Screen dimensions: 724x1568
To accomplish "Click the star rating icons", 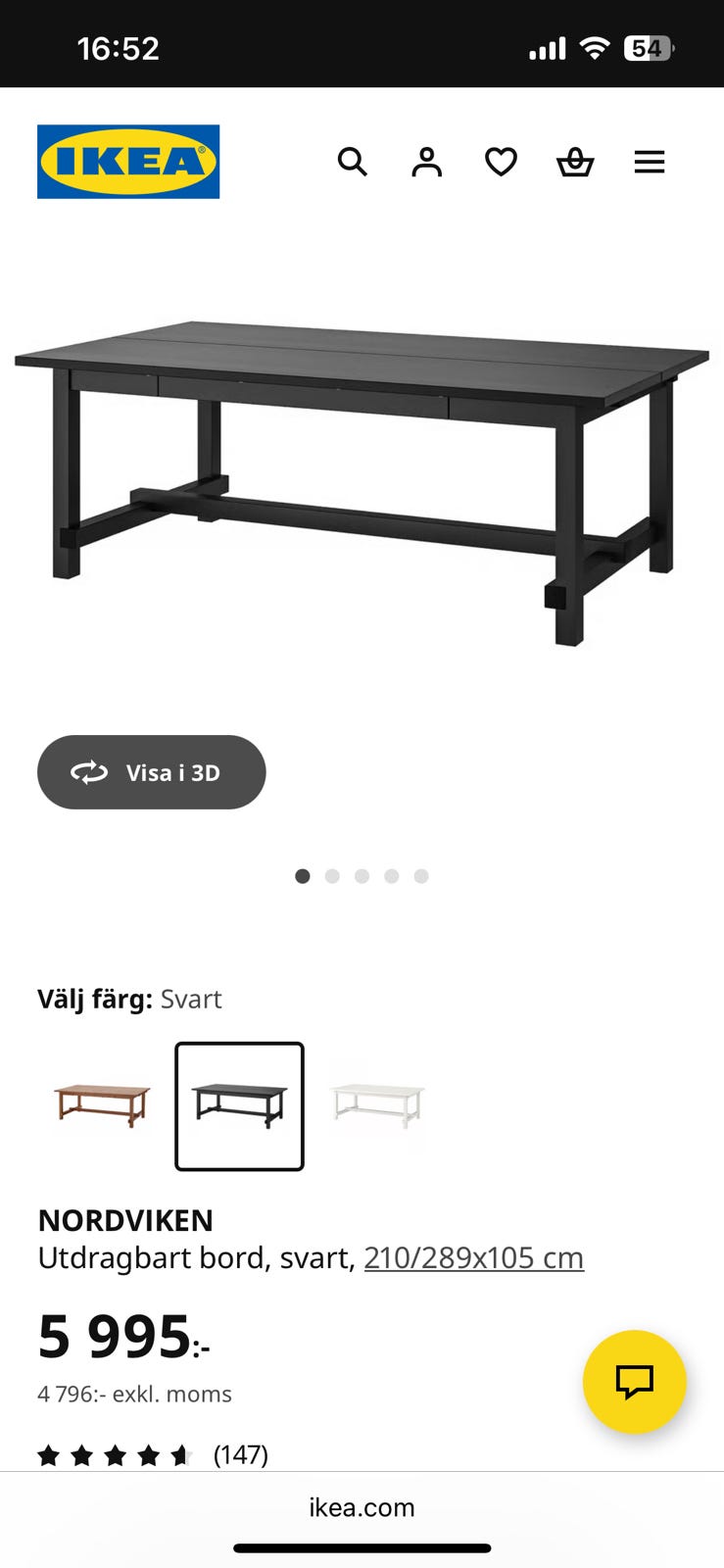I will pos(113,1455).
